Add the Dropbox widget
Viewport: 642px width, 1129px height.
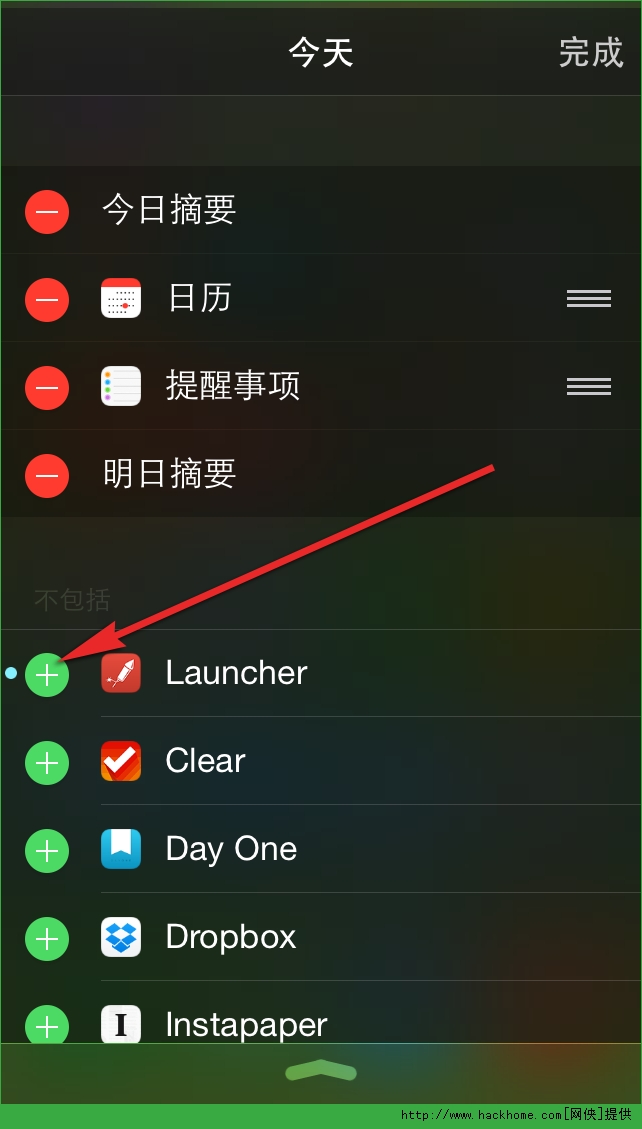[47, 939]
